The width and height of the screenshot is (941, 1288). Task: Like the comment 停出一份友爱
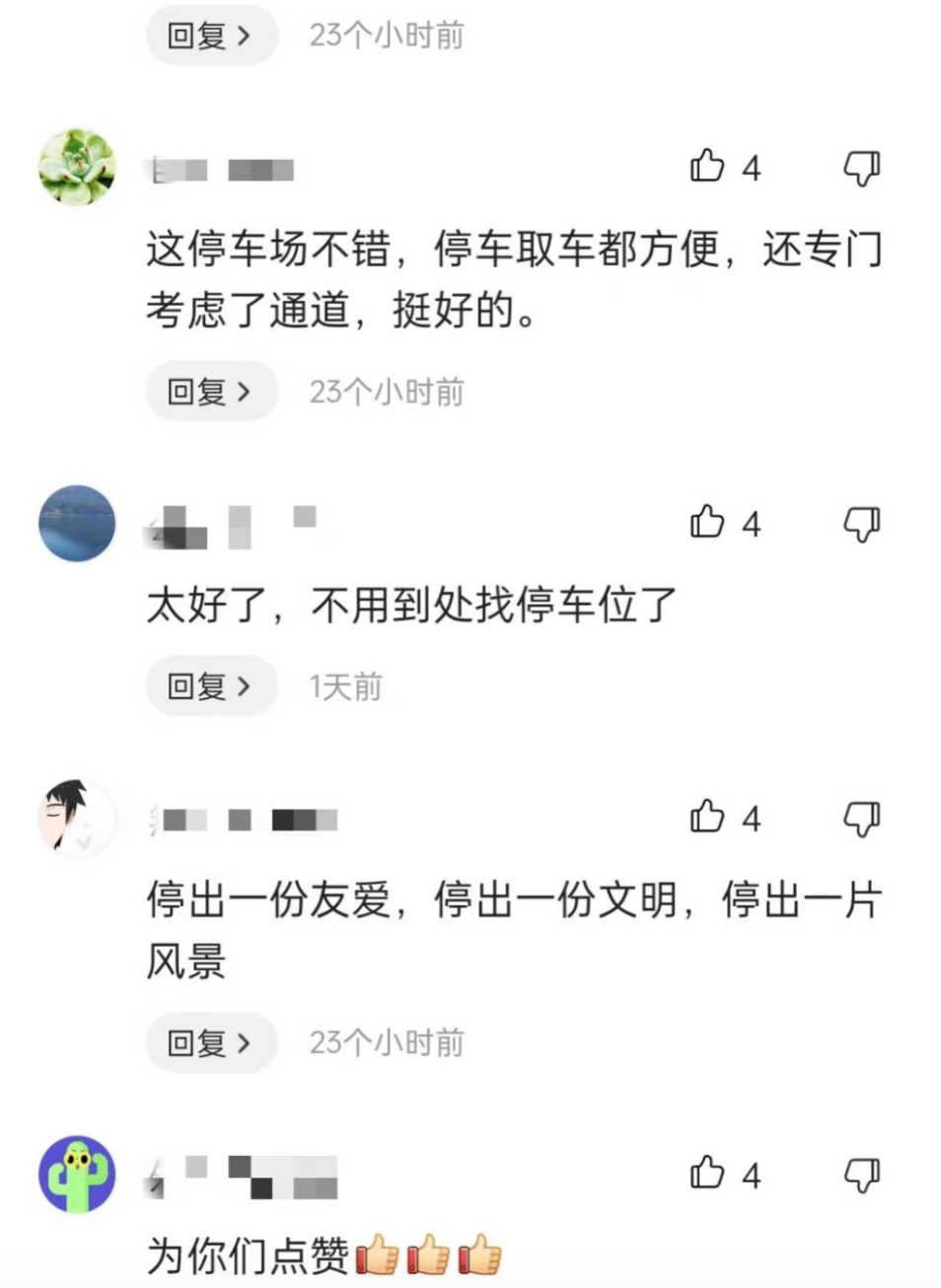707,817
